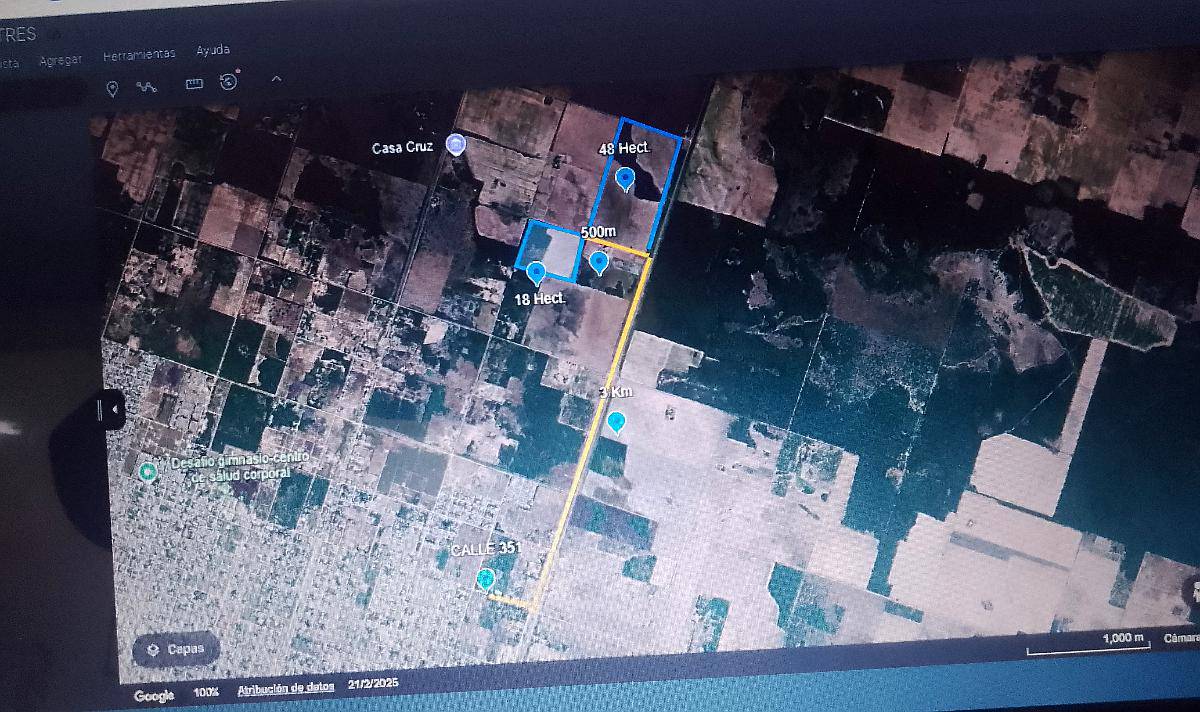1200x712 pixels.
Task: Expand the side panel arrow handle
Action: (107, 409)
